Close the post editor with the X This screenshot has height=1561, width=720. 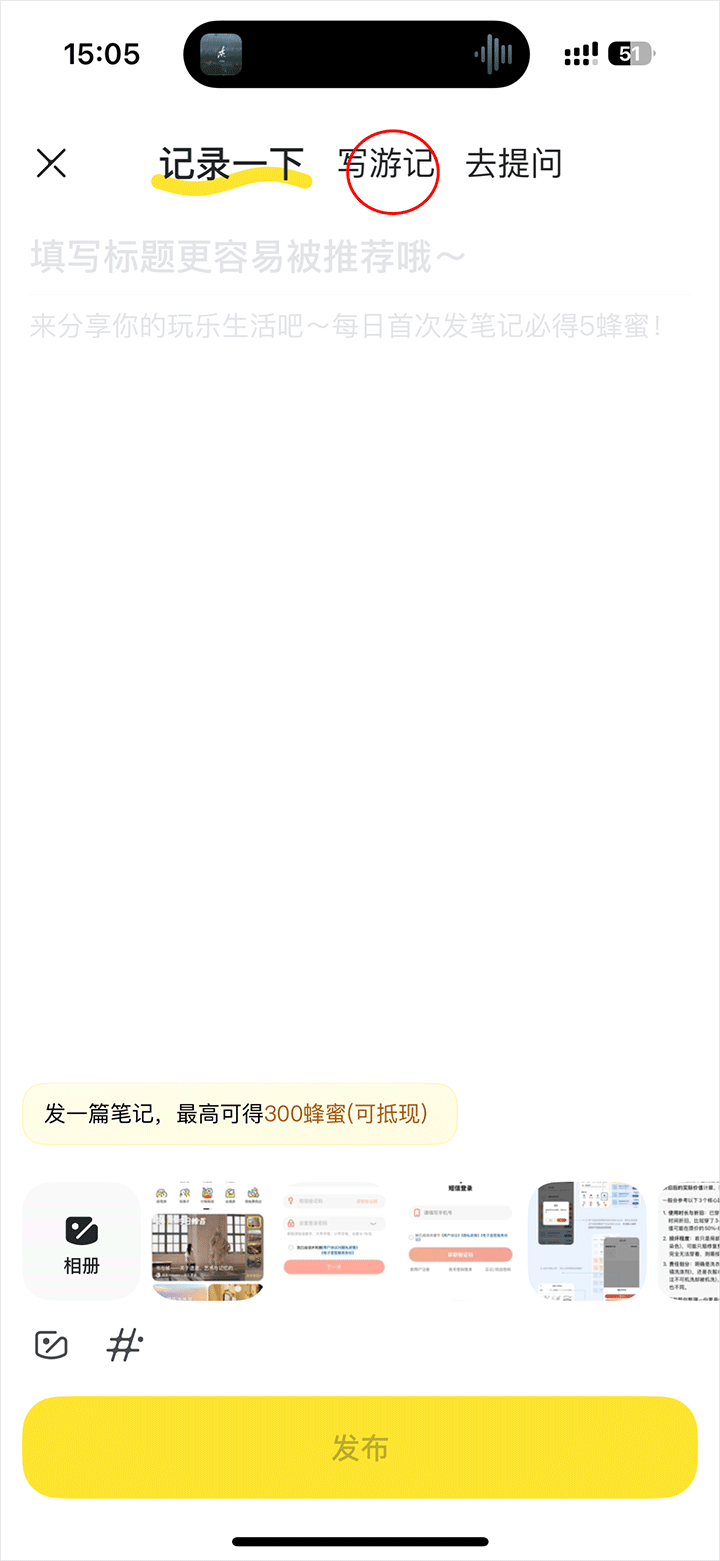point(51,163)
